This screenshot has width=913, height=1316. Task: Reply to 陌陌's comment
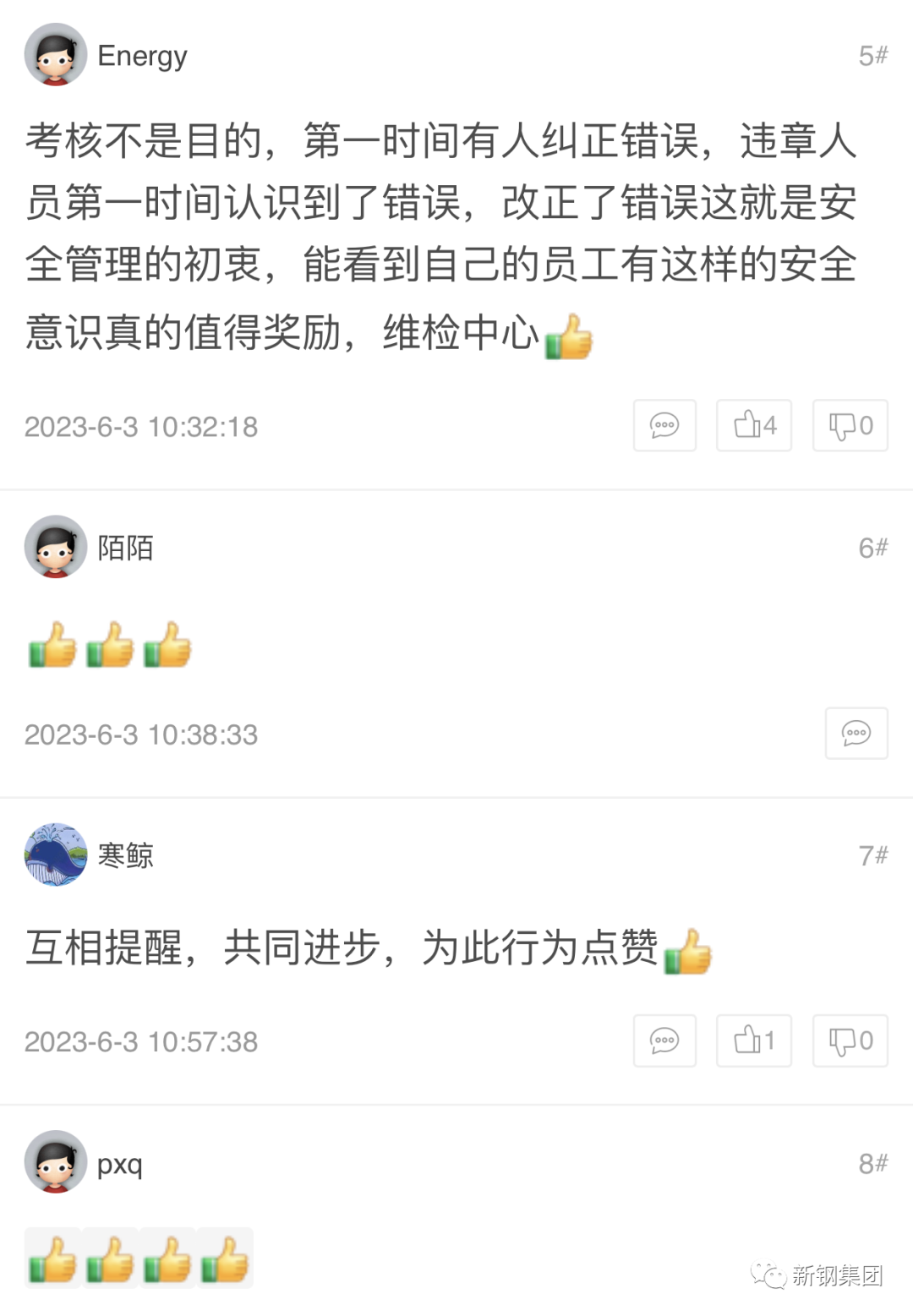point(856,733)
